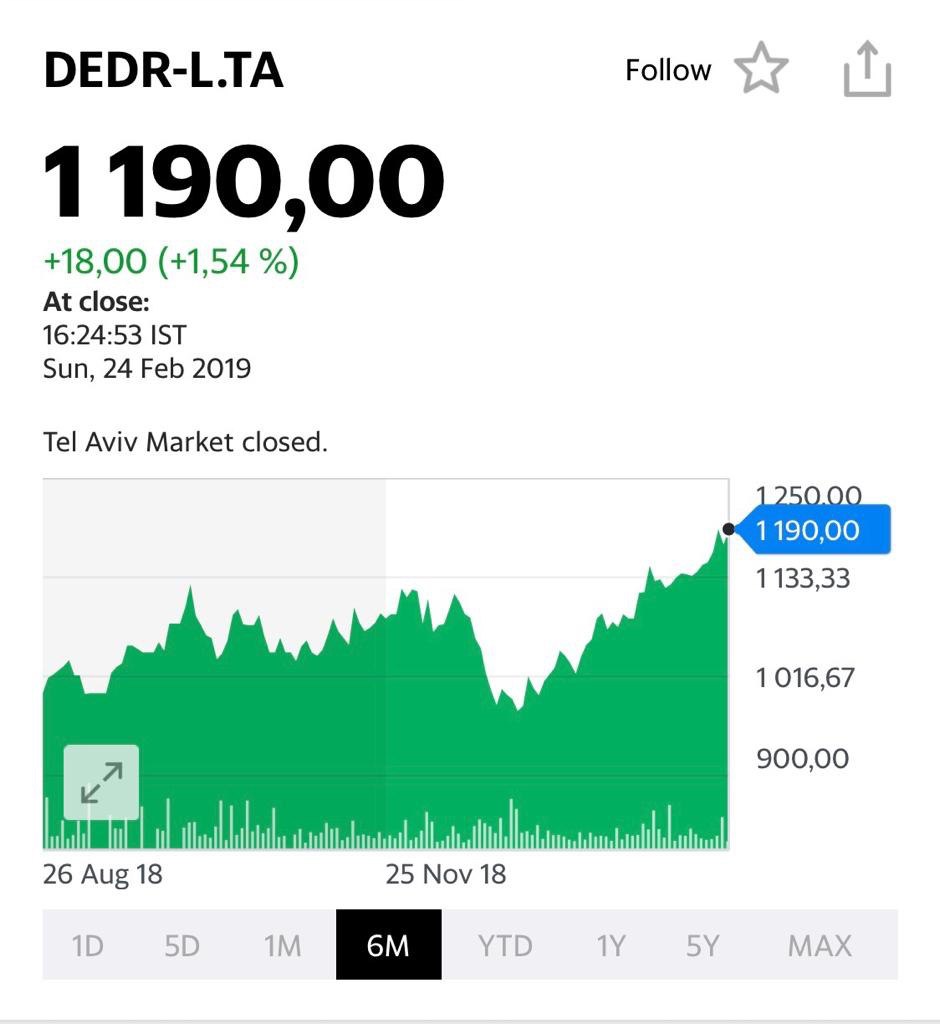Image resolution: width=940 pixels, height=1024 pixels.
Task: Switch to the YTD range
Action: coord(505,945)
